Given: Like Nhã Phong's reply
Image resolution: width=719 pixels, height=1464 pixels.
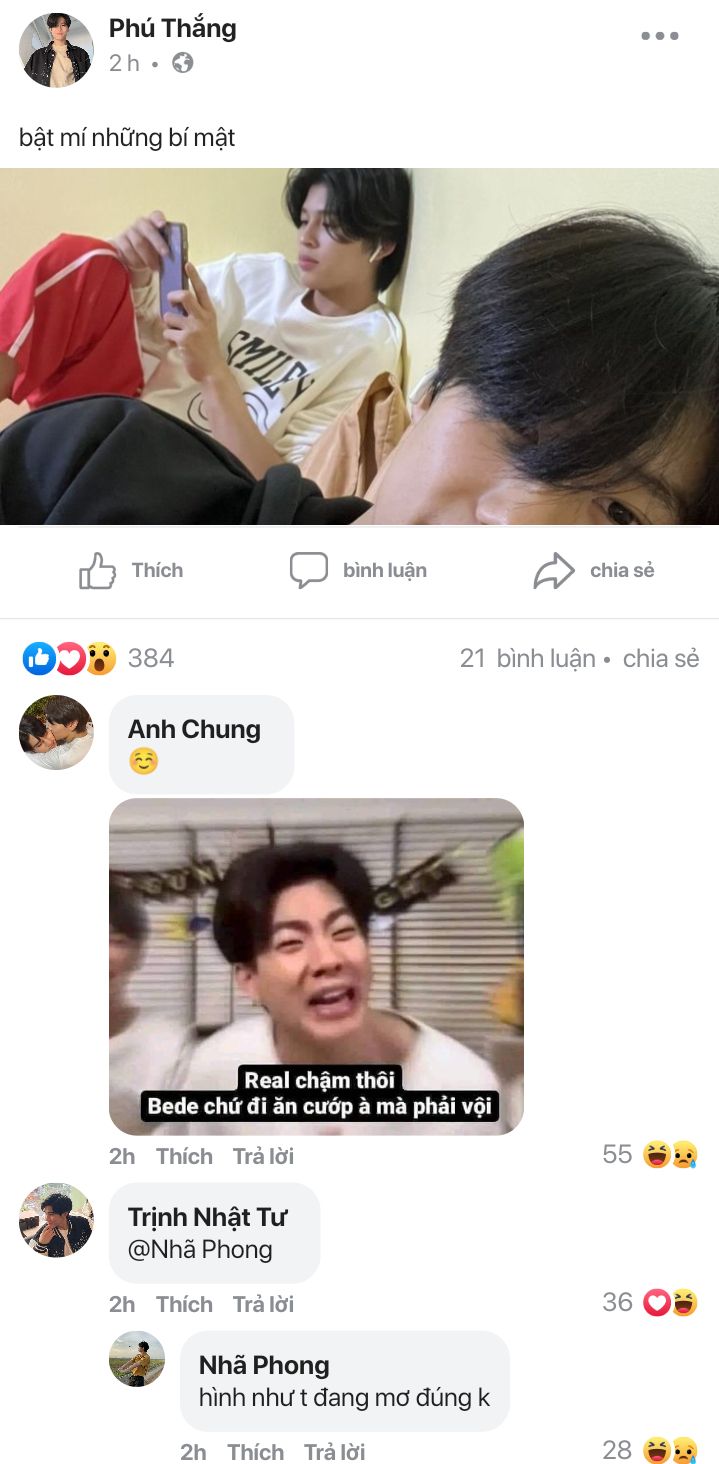Looking at the screenshot, I should [255, 1451].
